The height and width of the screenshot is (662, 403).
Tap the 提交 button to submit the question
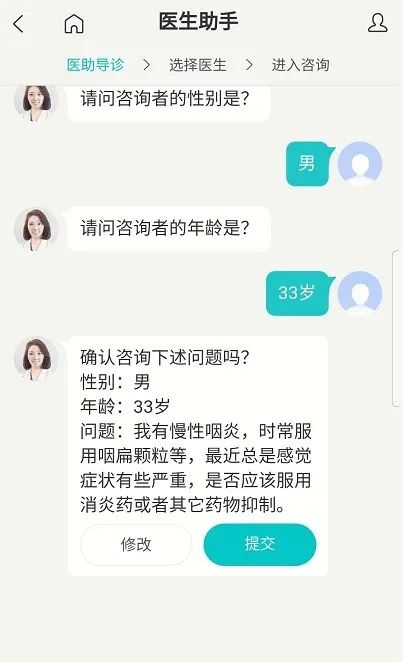coord(260,544)
